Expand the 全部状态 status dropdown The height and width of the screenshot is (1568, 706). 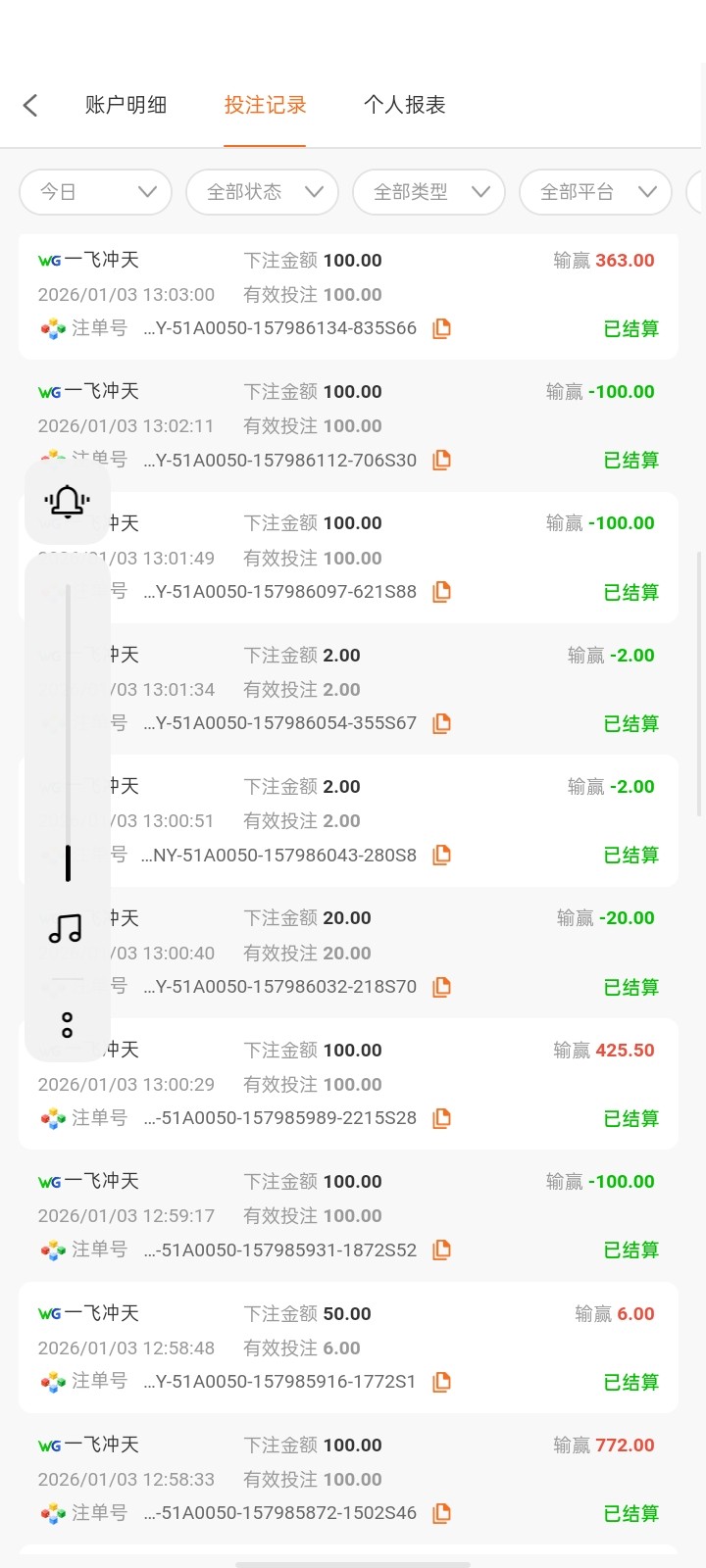(262, 192)
